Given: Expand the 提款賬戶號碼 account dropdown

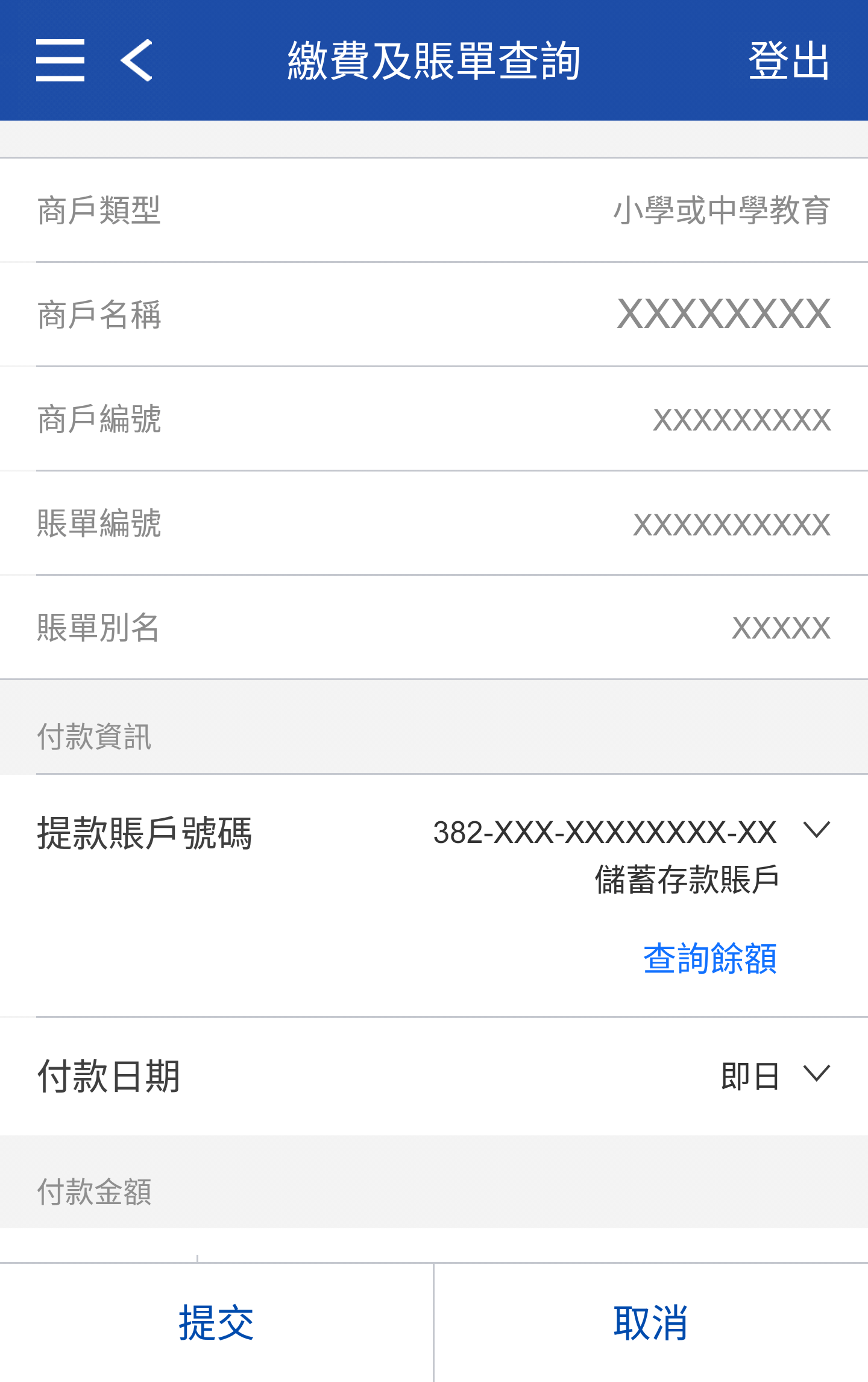Looking at the screenshot, I should tap(817, 830).
